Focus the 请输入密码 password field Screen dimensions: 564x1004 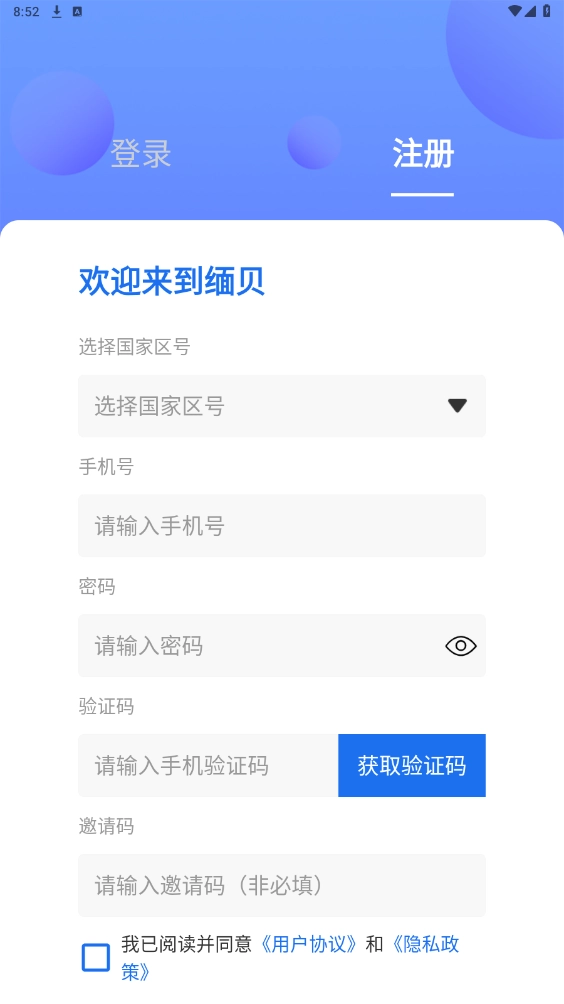coord(282,645)
